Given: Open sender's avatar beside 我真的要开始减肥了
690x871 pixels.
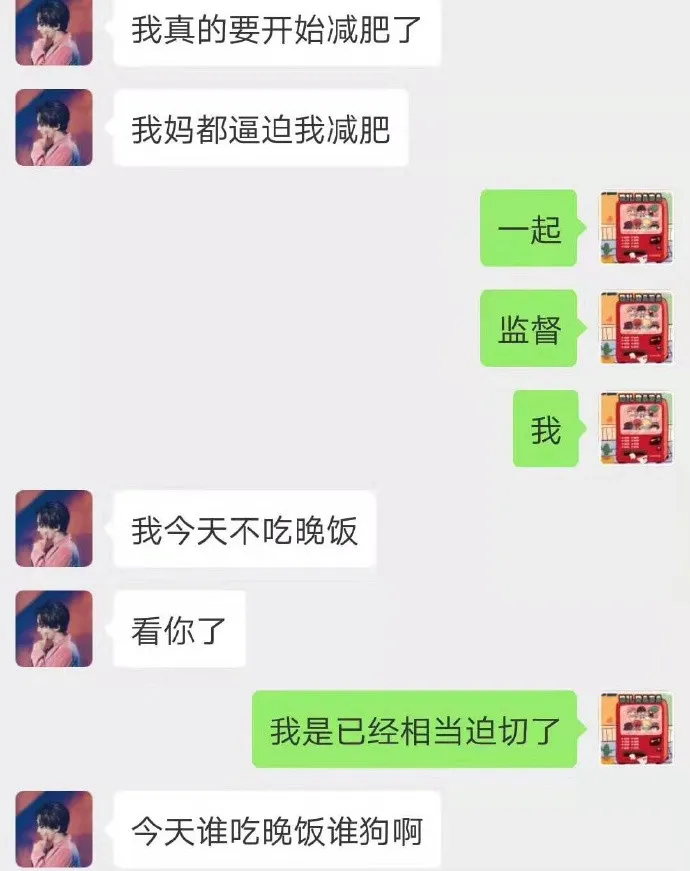Looking at the screenshot, I should coord(54,32).
